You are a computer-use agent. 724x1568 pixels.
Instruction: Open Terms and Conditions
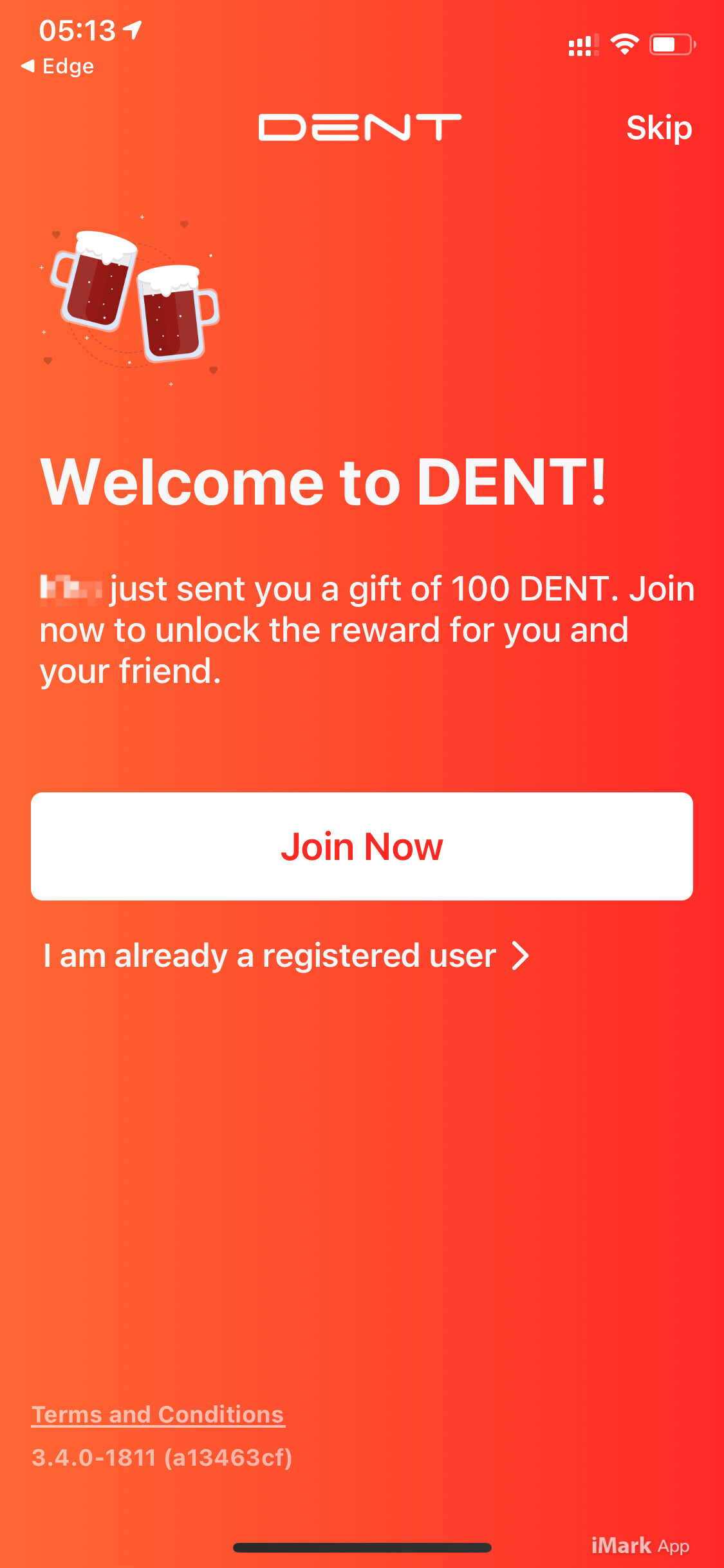click(158, 1414)
